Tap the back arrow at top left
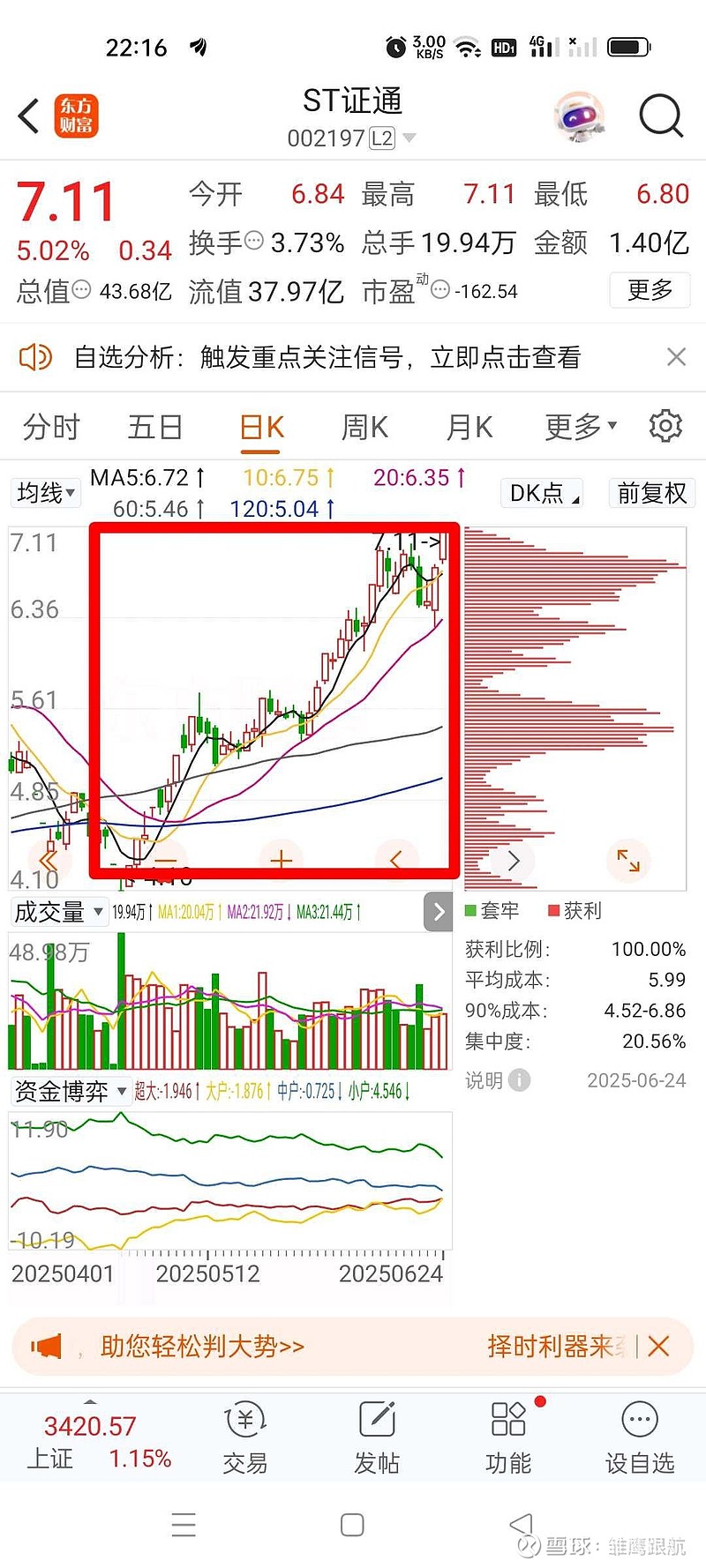706x1568 pixels. point(27,116)
